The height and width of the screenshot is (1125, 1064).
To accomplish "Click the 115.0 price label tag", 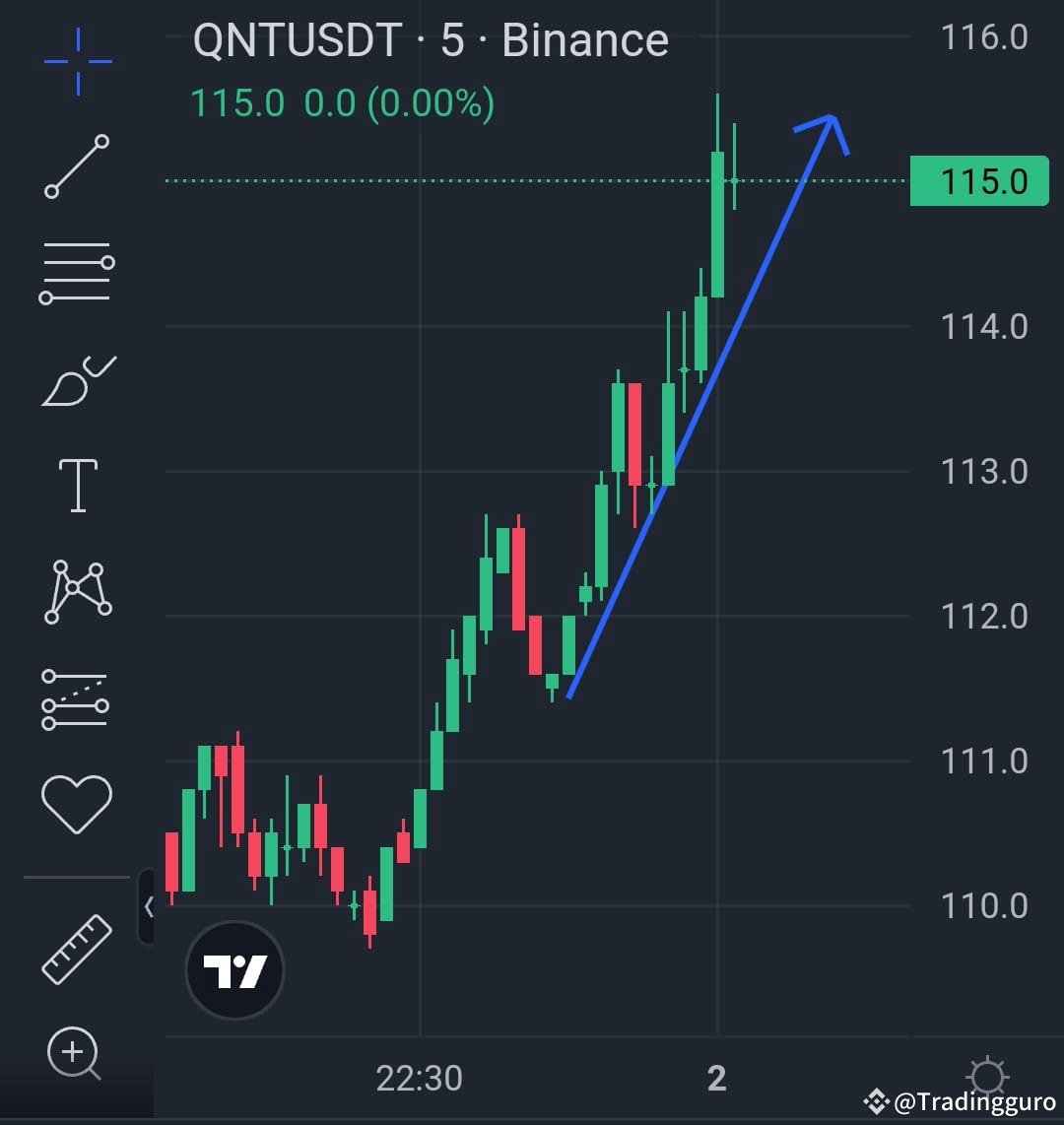I will pyautogui.click(x=979, y=180).
